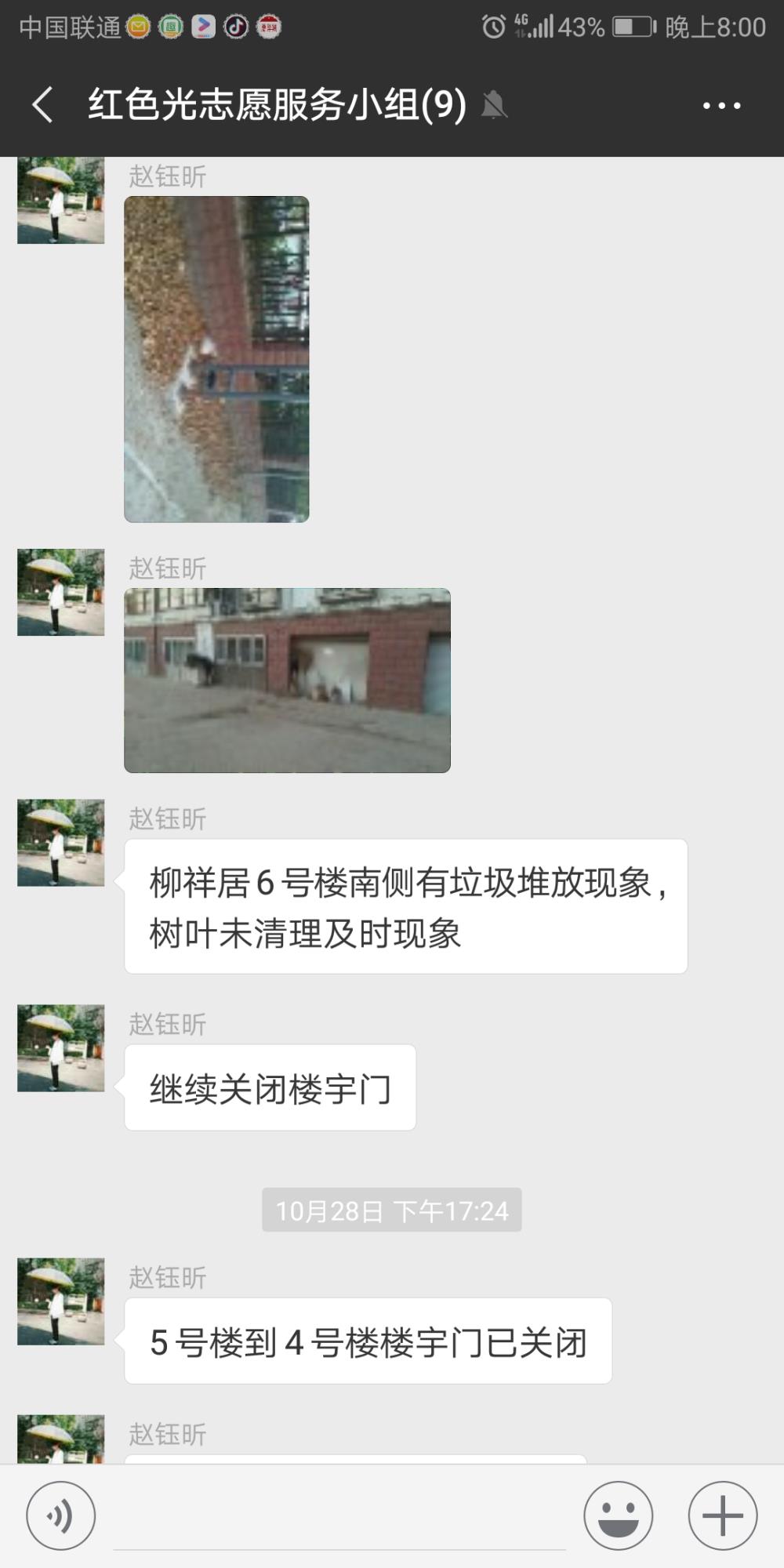Image resolution: width=784 pixels, height=1568 pixels.
Task: Open the plus attachments menu
Action: point(722,1515)
